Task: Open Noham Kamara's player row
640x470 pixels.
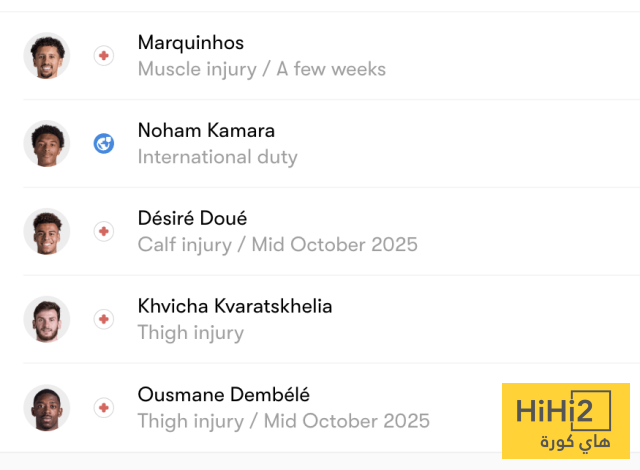Action: [x=206, y=131]
